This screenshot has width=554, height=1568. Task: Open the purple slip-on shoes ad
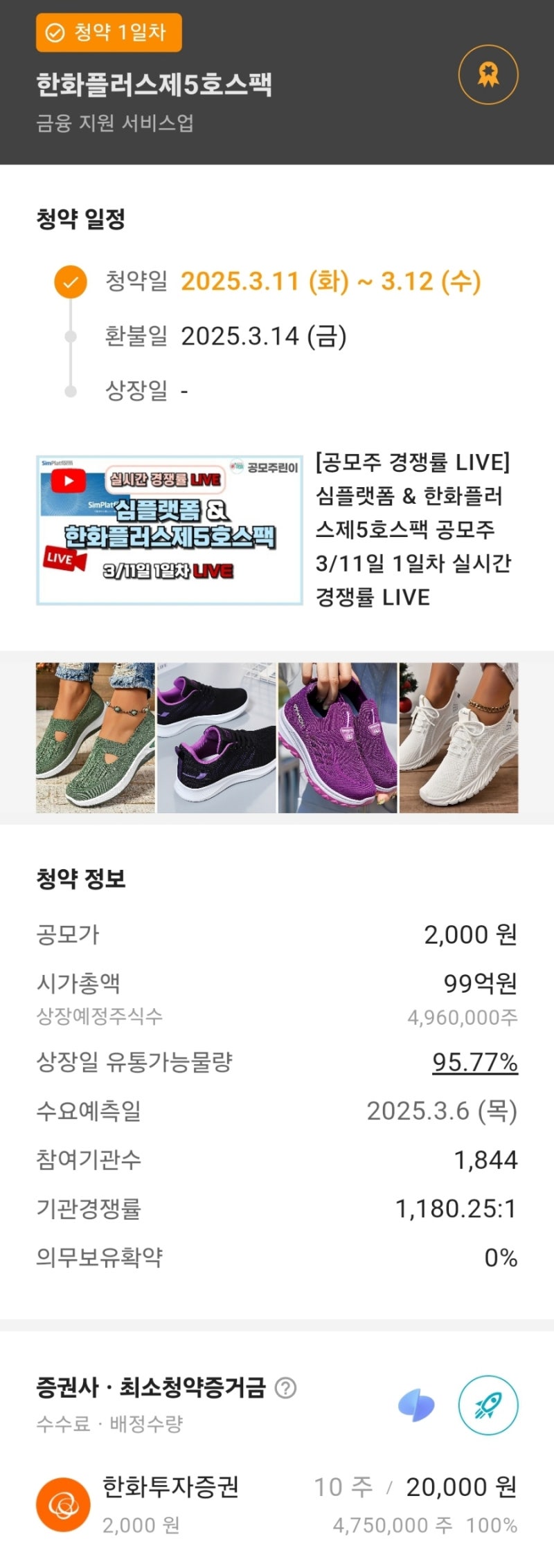[x=338, y=738]
